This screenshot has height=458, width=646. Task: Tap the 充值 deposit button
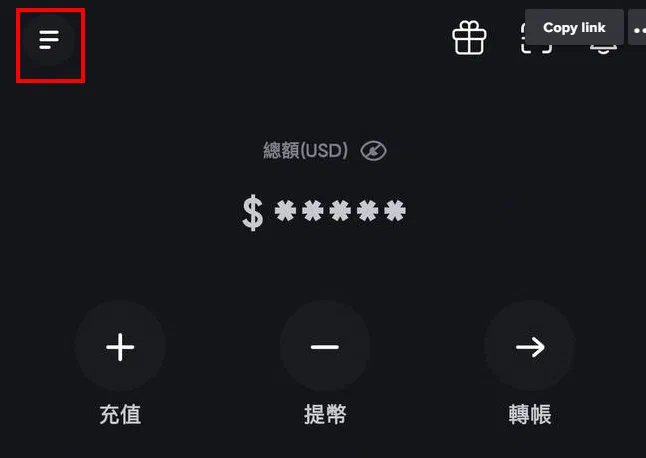(x=120, y=347)
